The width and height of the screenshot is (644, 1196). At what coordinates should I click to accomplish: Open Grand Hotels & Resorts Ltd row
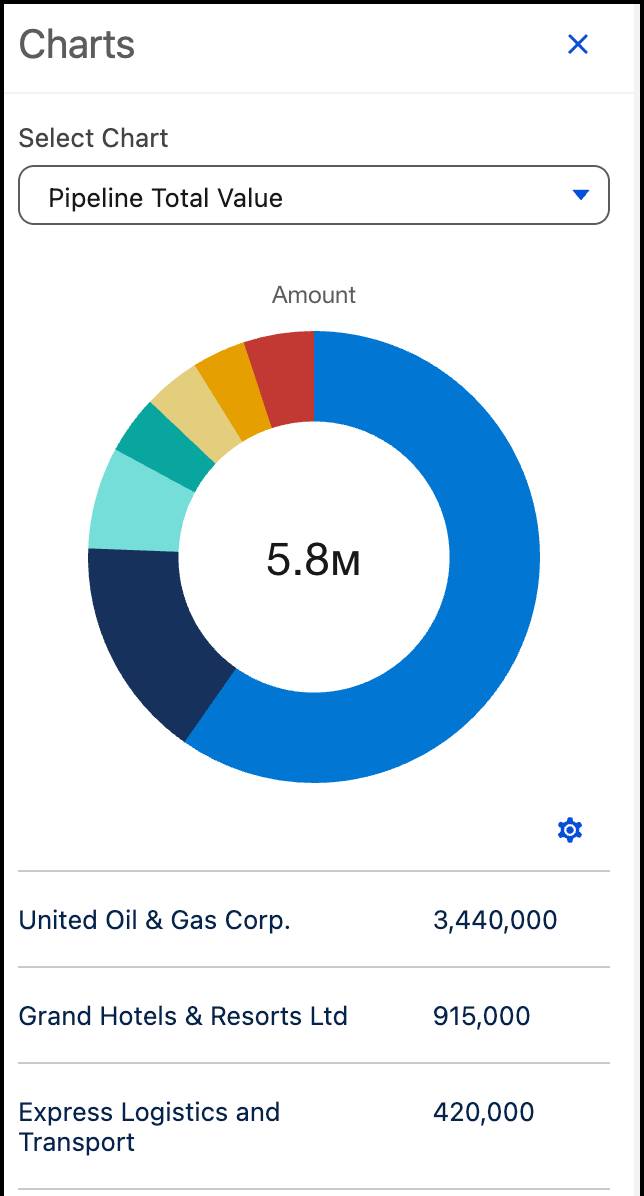point(183,1016)
